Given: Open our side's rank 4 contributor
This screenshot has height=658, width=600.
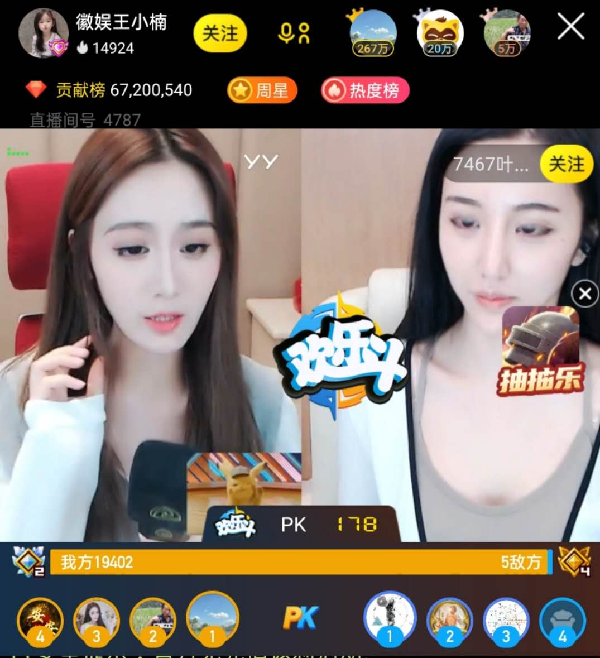Looking at the screenshot, I should (40, 618).
